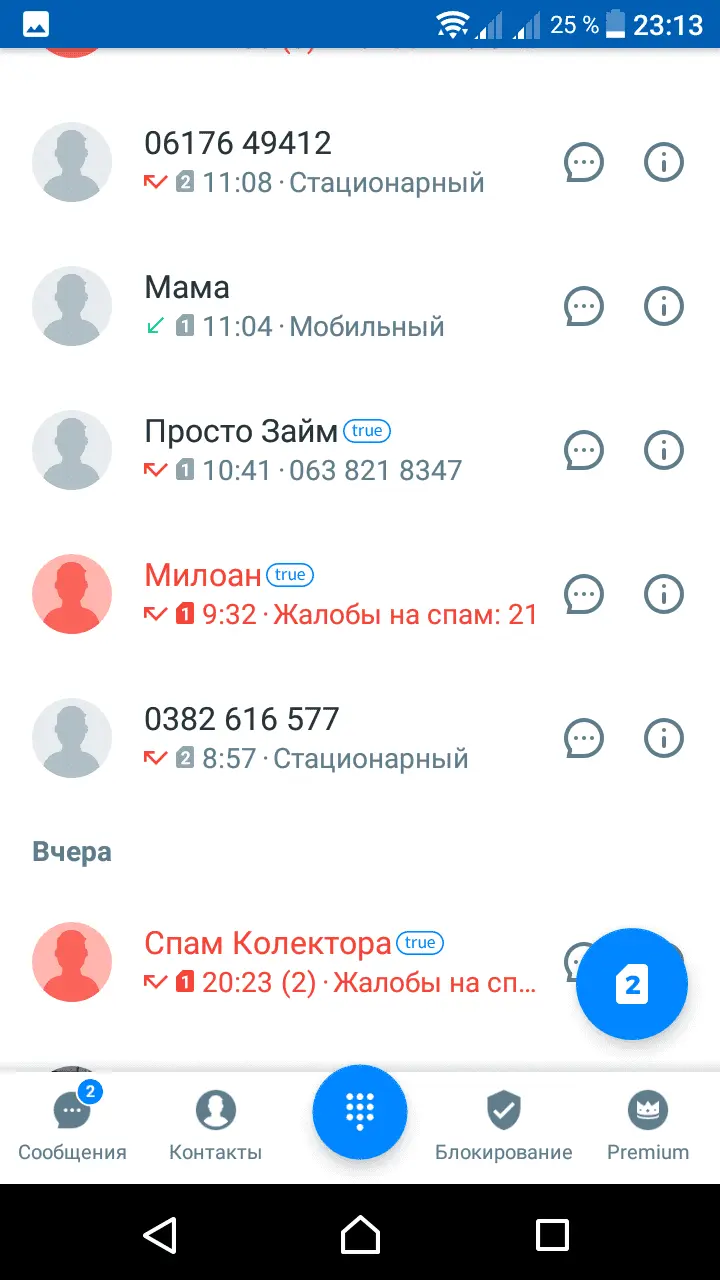Screen dimensions: 720x1280
Task: Go back using the system back button
Action: click(161, 1235)
